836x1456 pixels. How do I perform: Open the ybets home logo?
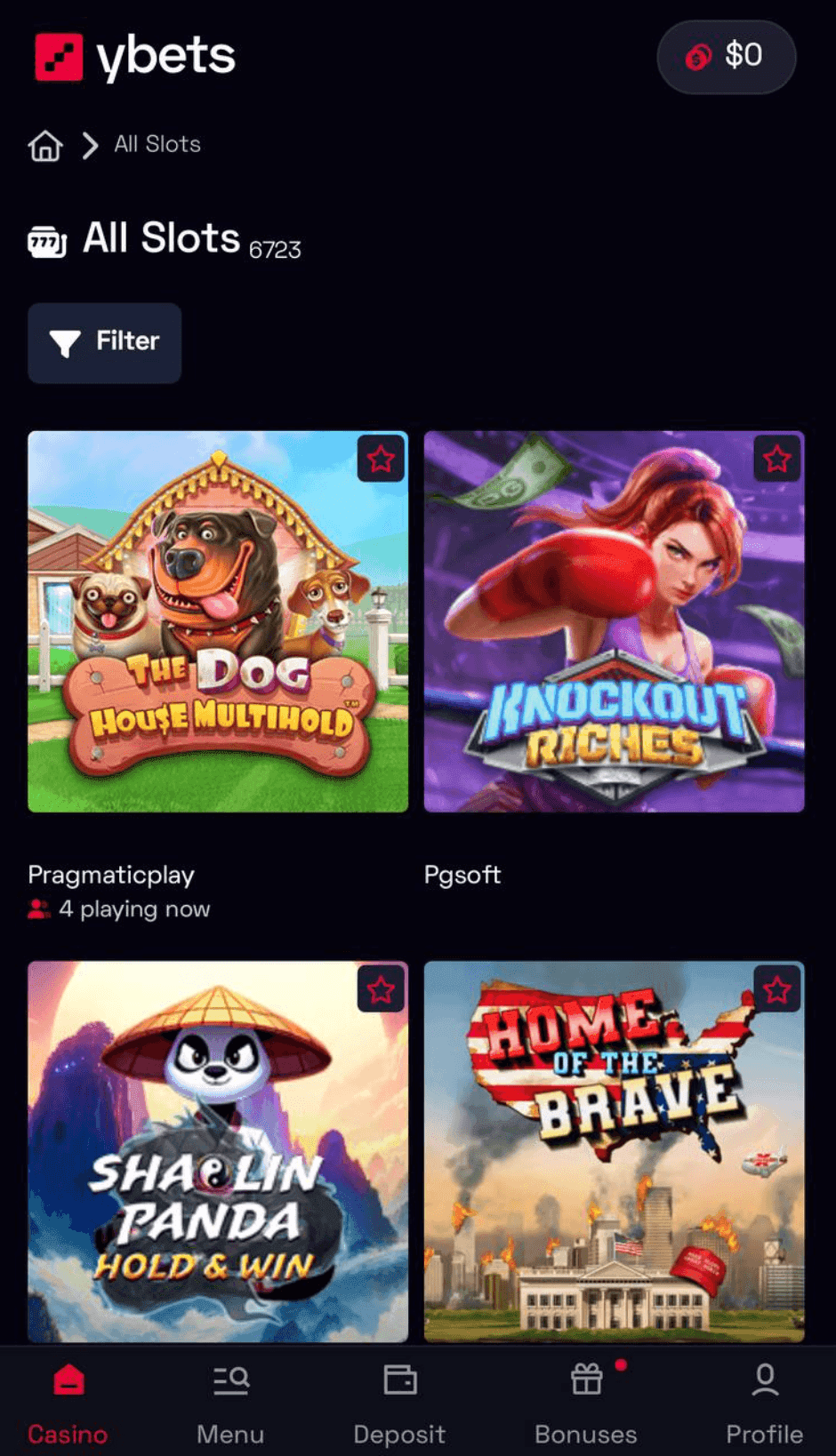tap(133, 56)
